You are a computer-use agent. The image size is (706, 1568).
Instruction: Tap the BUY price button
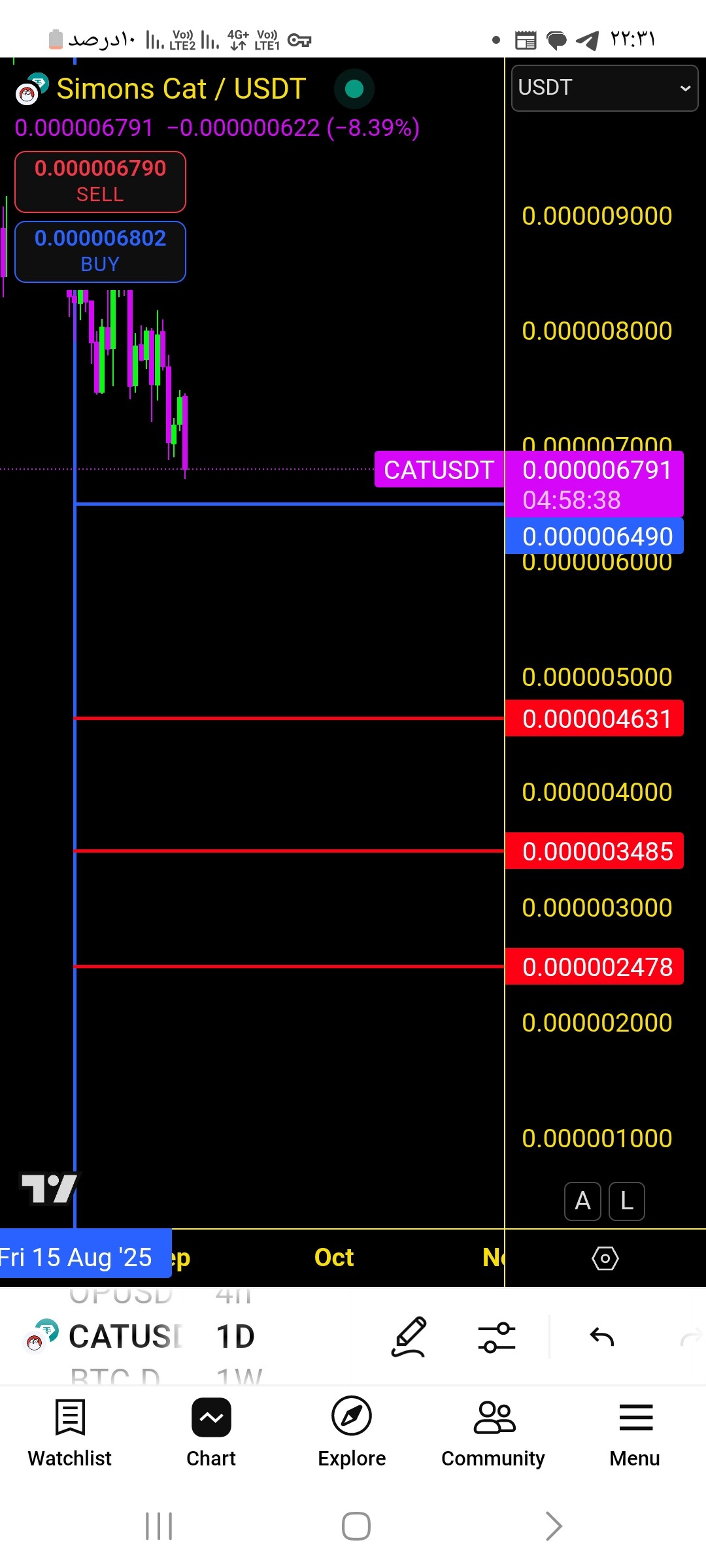100,252
